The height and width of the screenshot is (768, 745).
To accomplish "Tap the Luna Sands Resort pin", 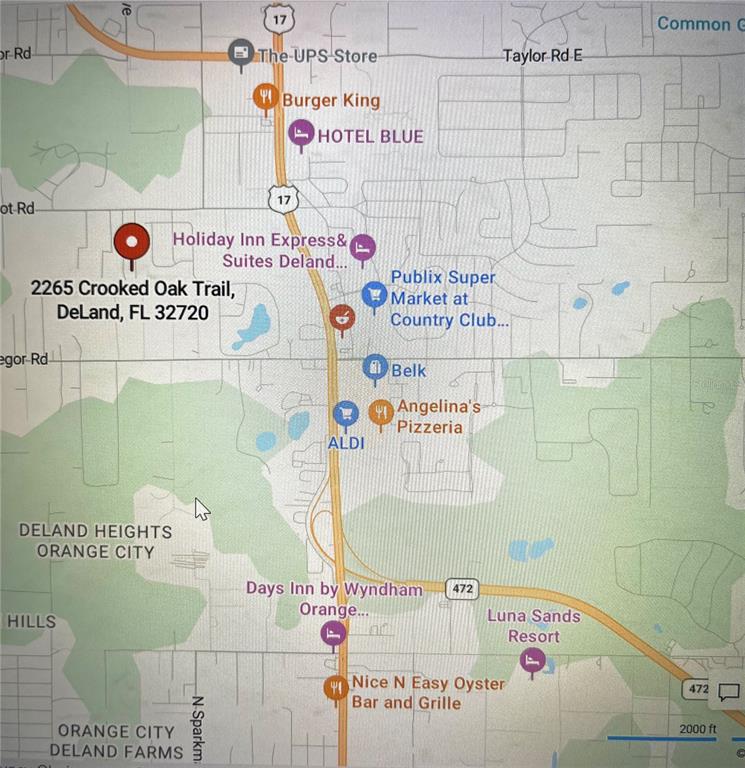I will coord(533,660).
